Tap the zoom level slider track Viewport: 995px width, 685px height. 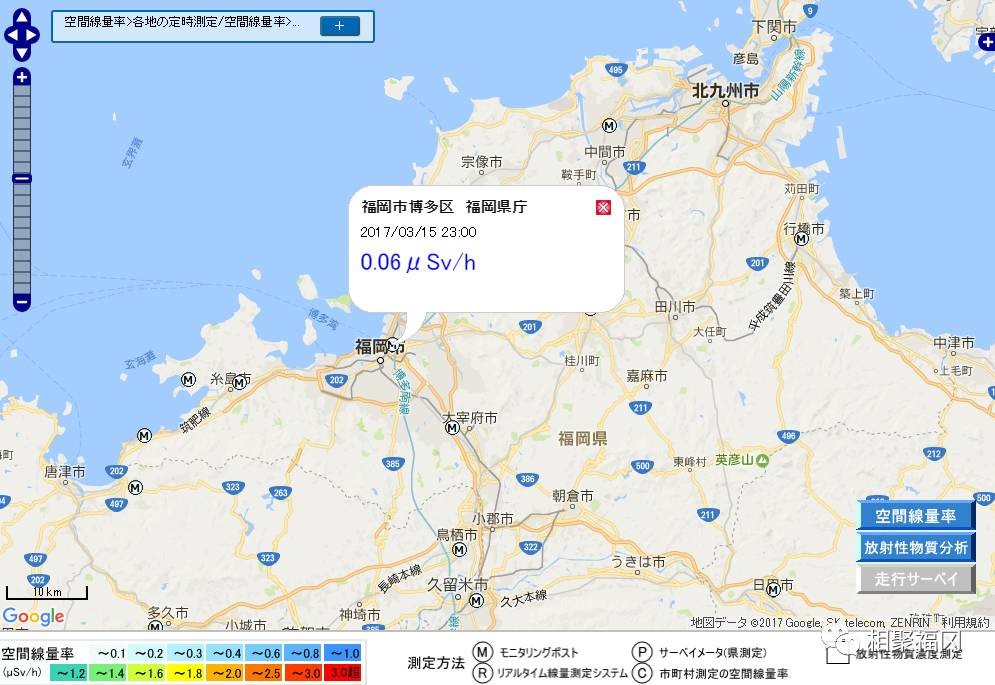(22, 230)
